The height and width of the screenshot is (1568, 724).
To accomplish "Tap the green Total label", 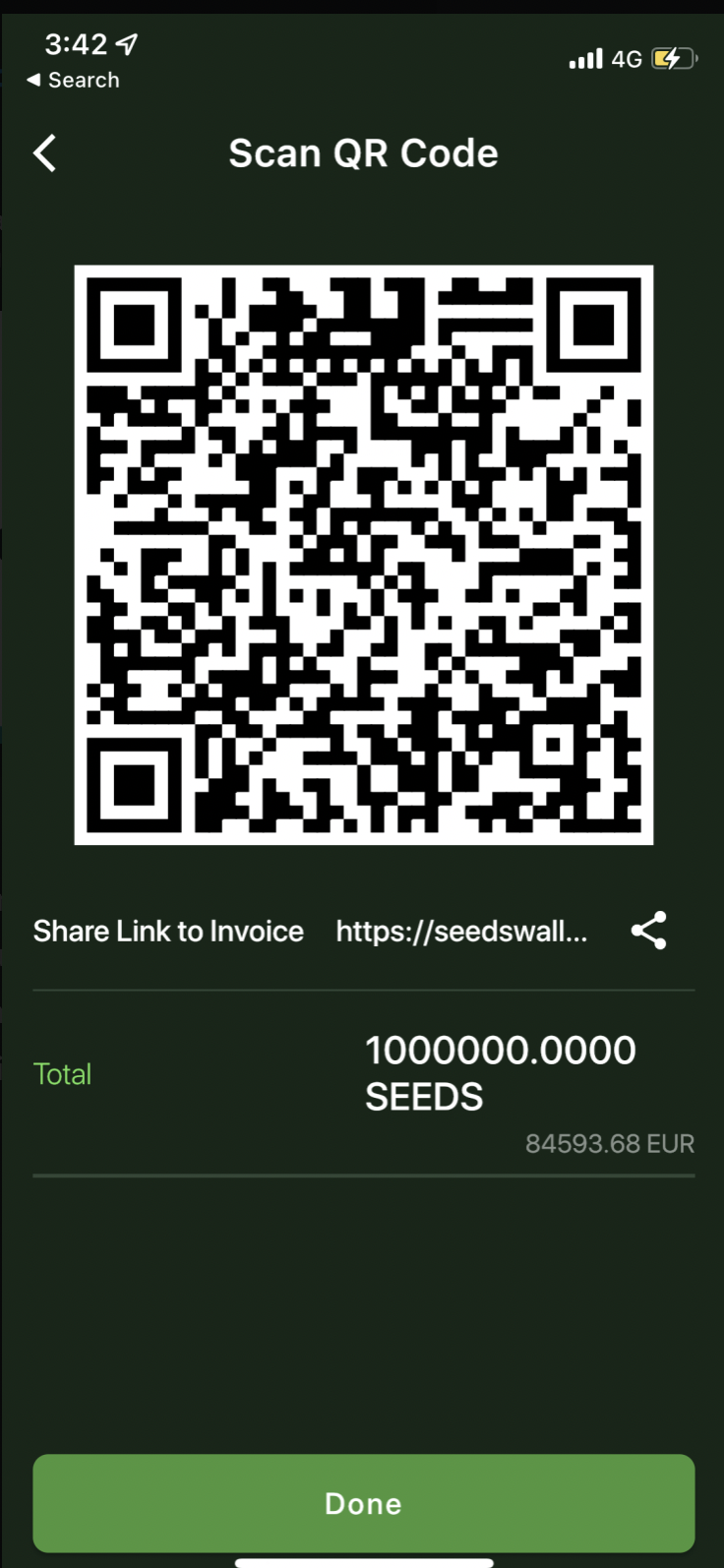I will pos(62,1073).
